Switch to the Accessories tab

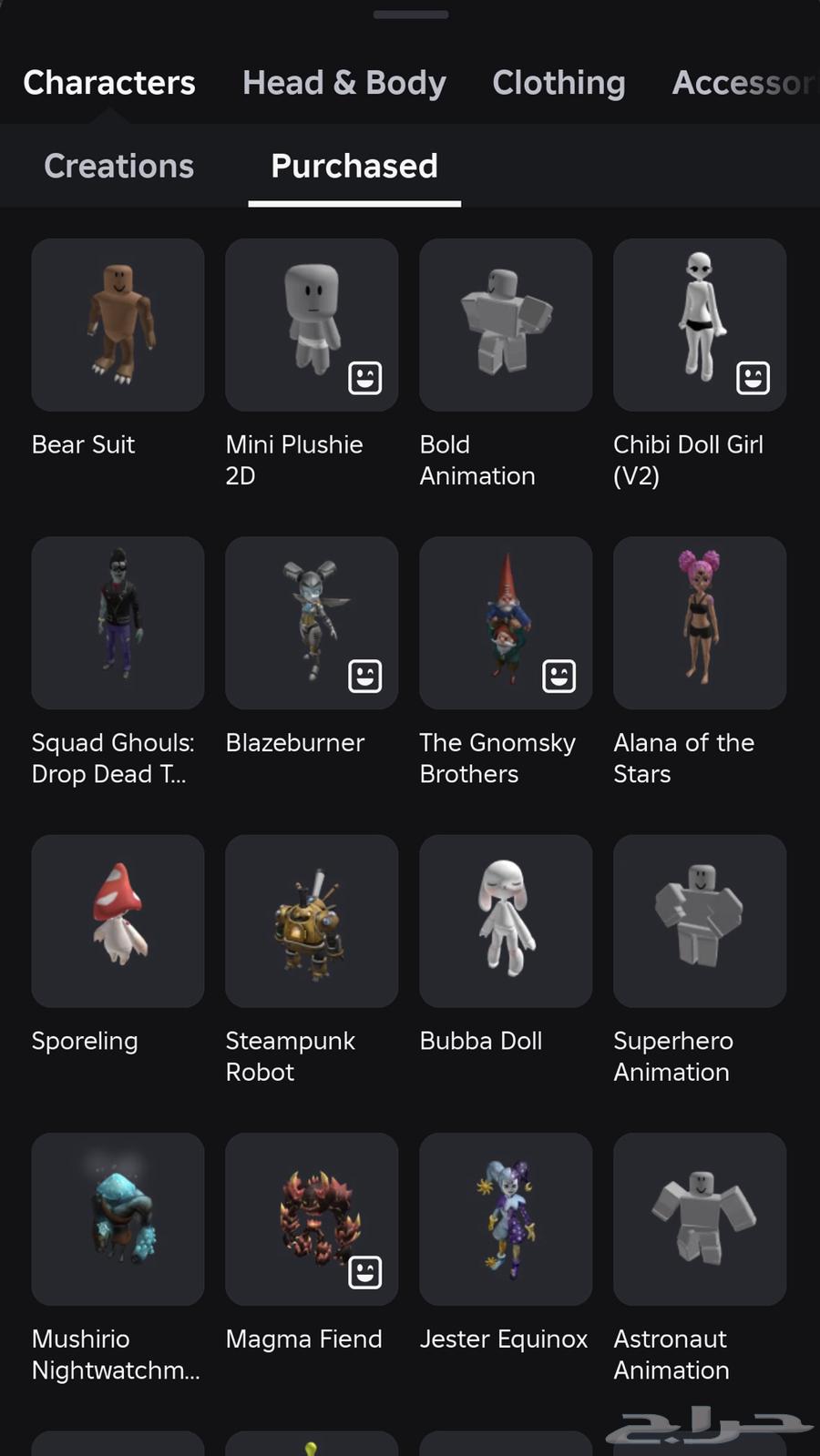tap(743, 83)
